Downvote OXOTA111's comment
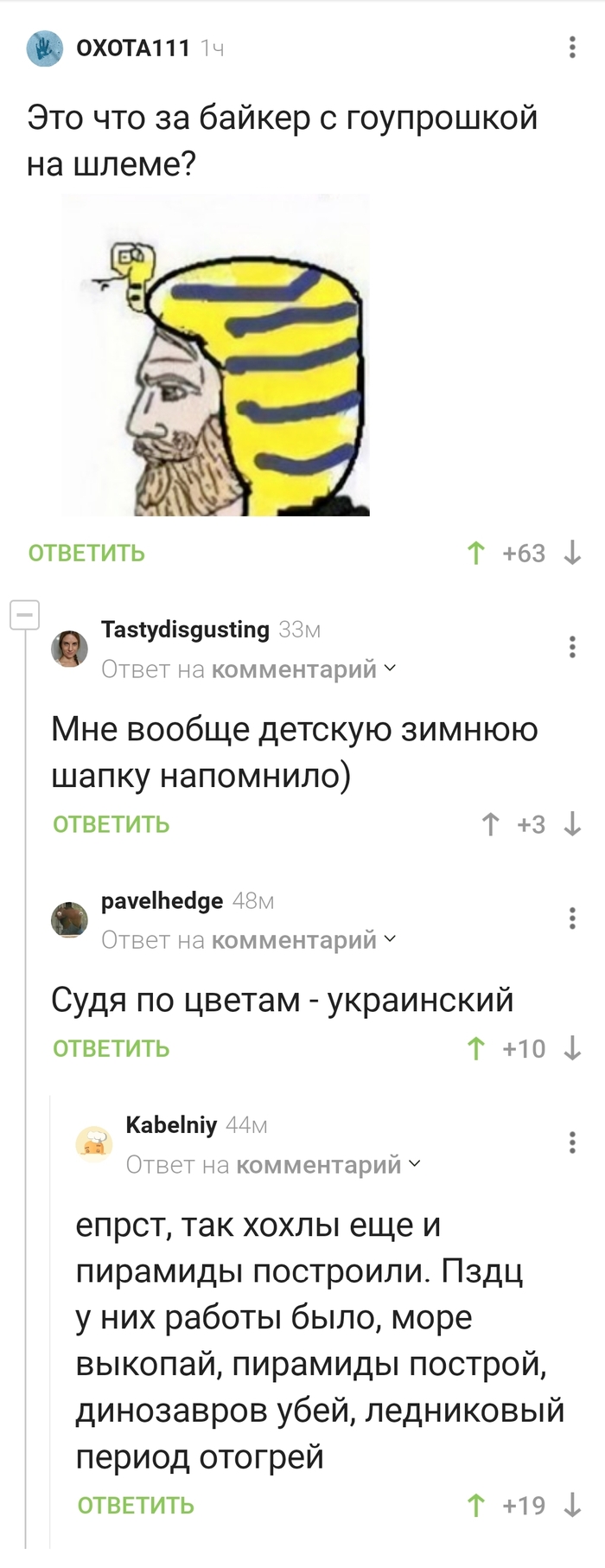The width and height of the screenshot is (605, 1568). (572, 553)
